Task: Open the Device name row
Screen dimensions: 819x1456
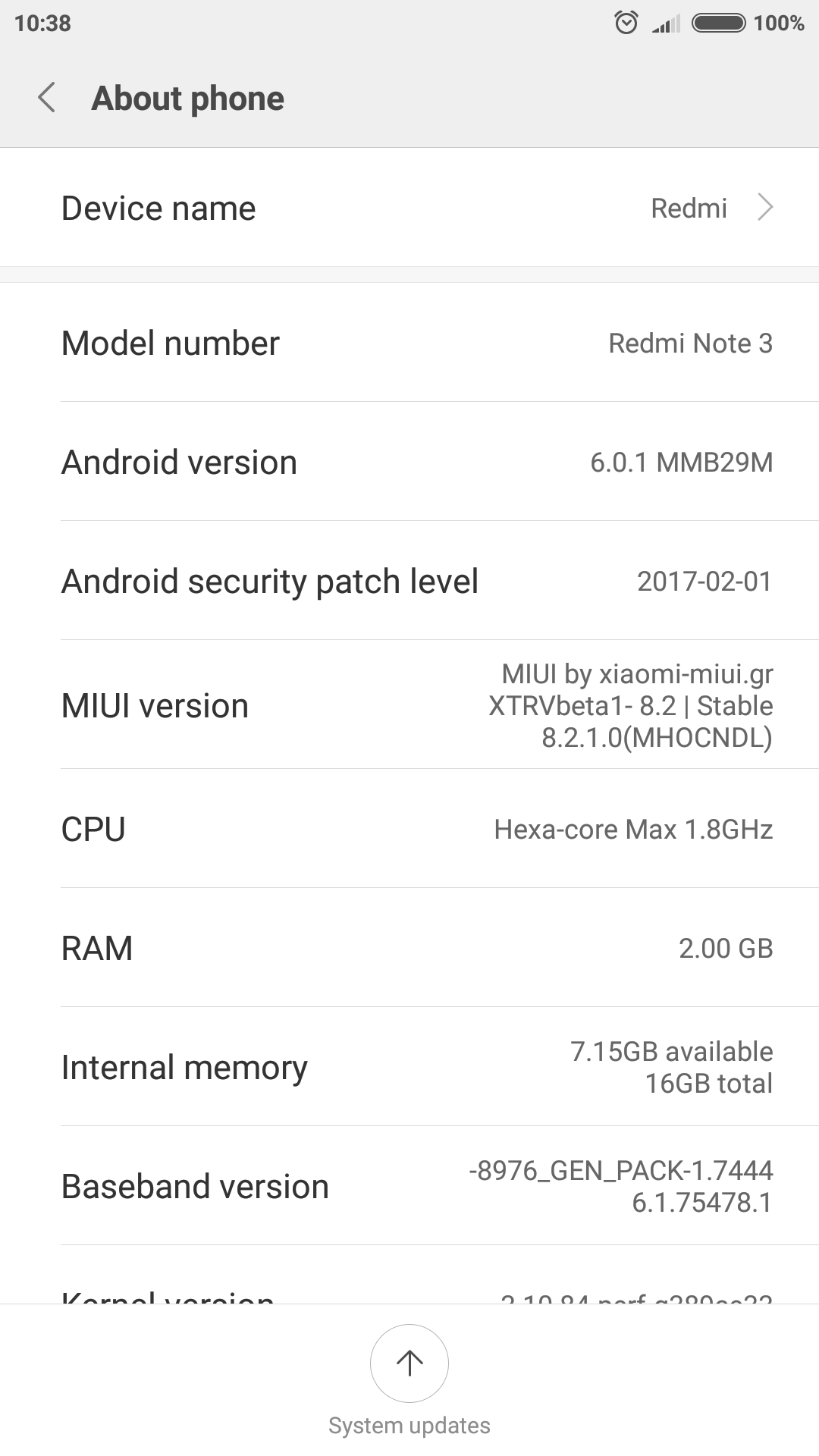Action: coord(409,208)
